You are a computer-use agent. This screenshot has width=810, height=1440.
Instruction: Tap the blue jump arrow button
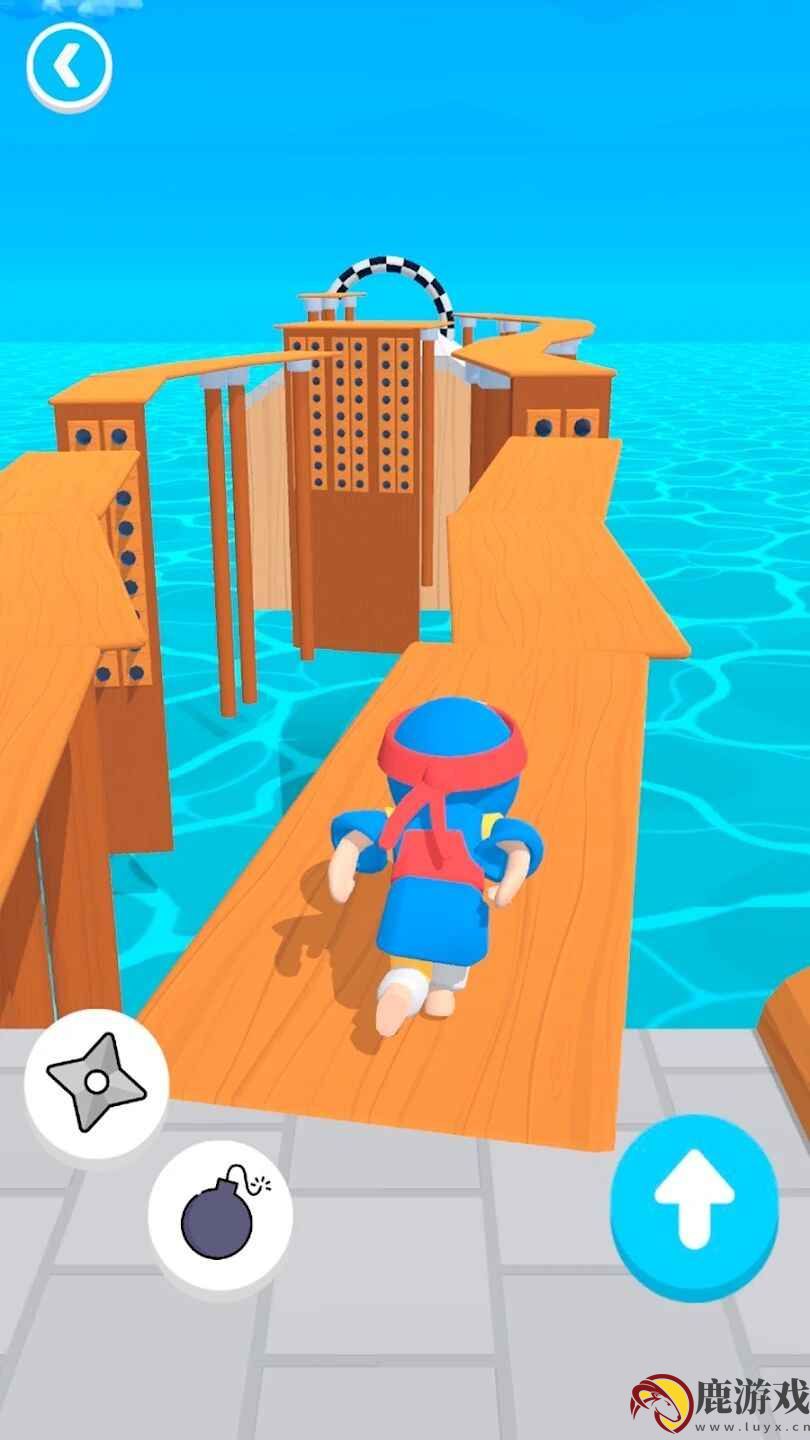point(694,1205)
